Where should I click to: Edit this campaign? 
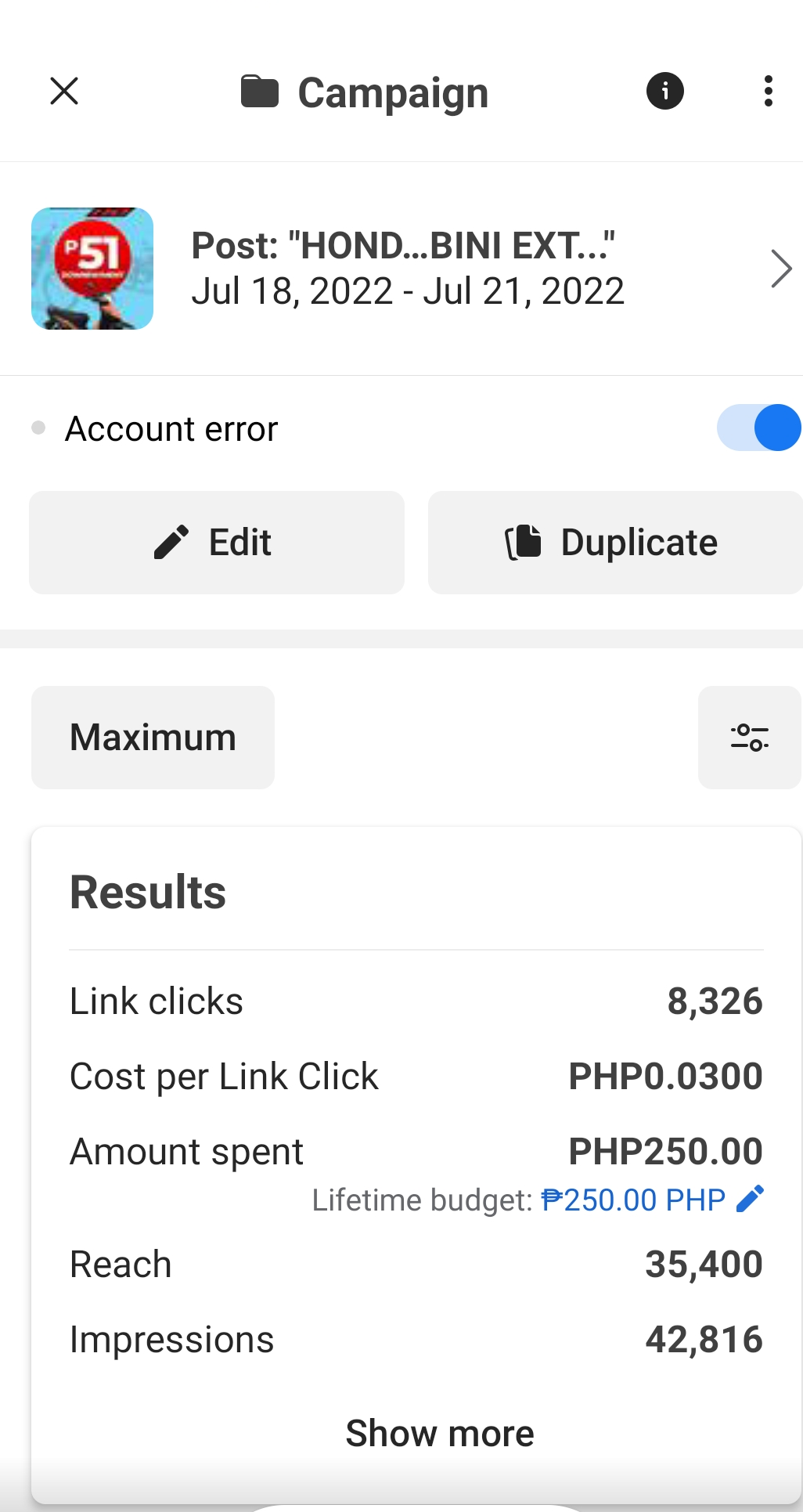(x=217, y=543)
